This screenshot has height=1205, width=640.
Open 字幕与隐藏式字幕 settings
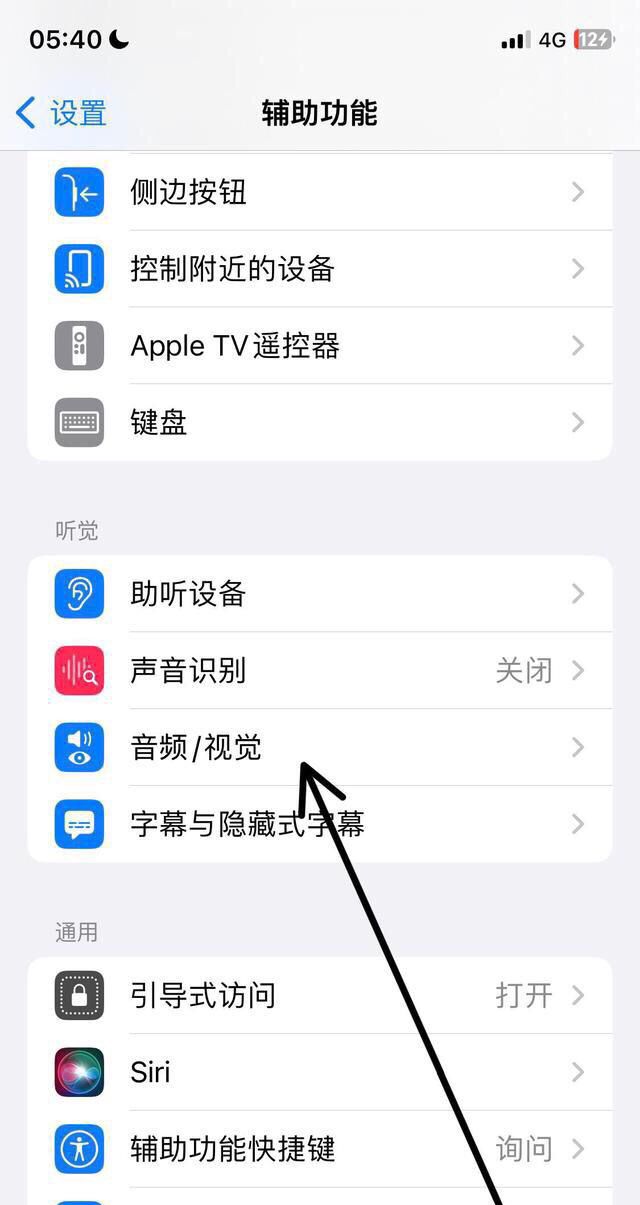pos(320,824)
